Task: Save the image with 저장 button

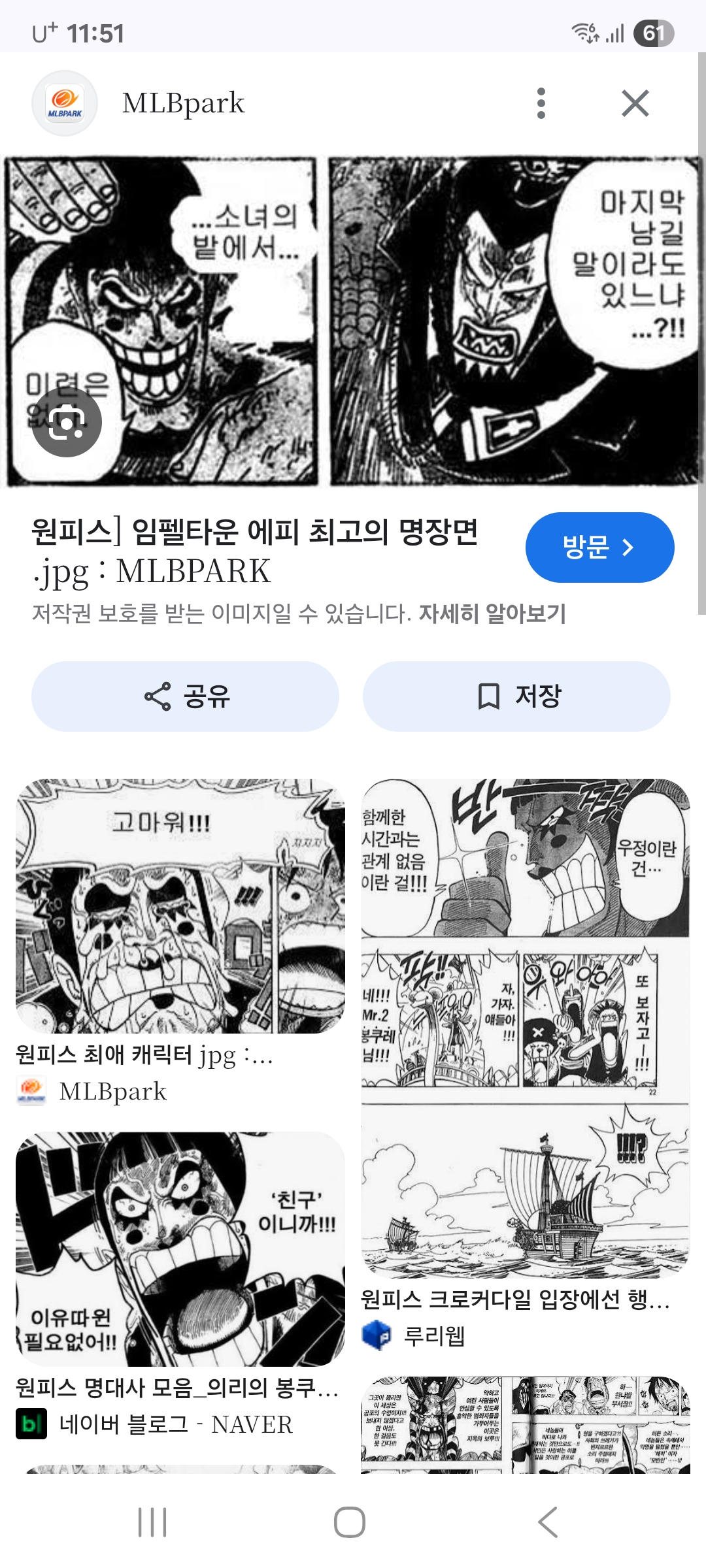Action: click(x=516, y=696)
